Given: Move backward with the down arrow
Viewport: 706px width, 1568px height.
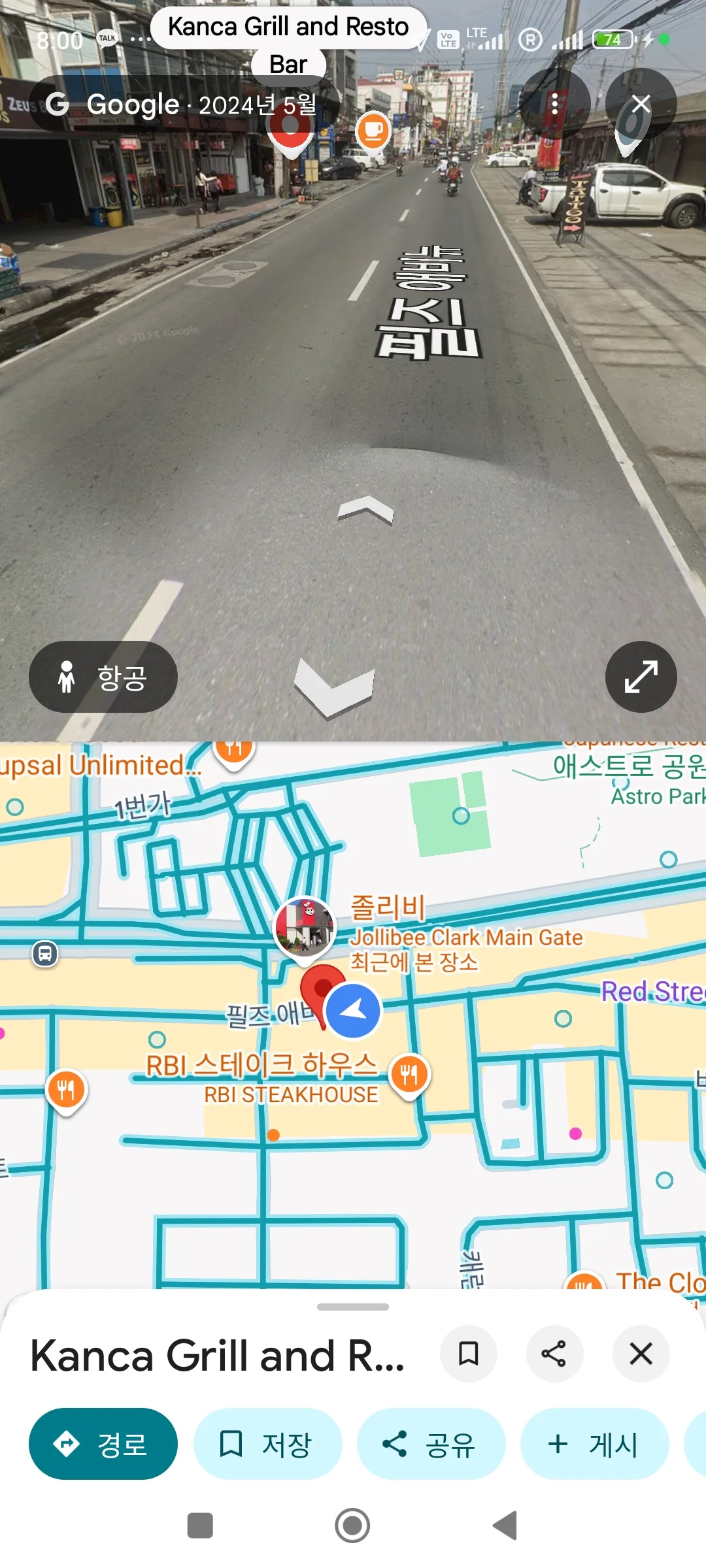Looking at the screenshot, I should click(334, 689).
